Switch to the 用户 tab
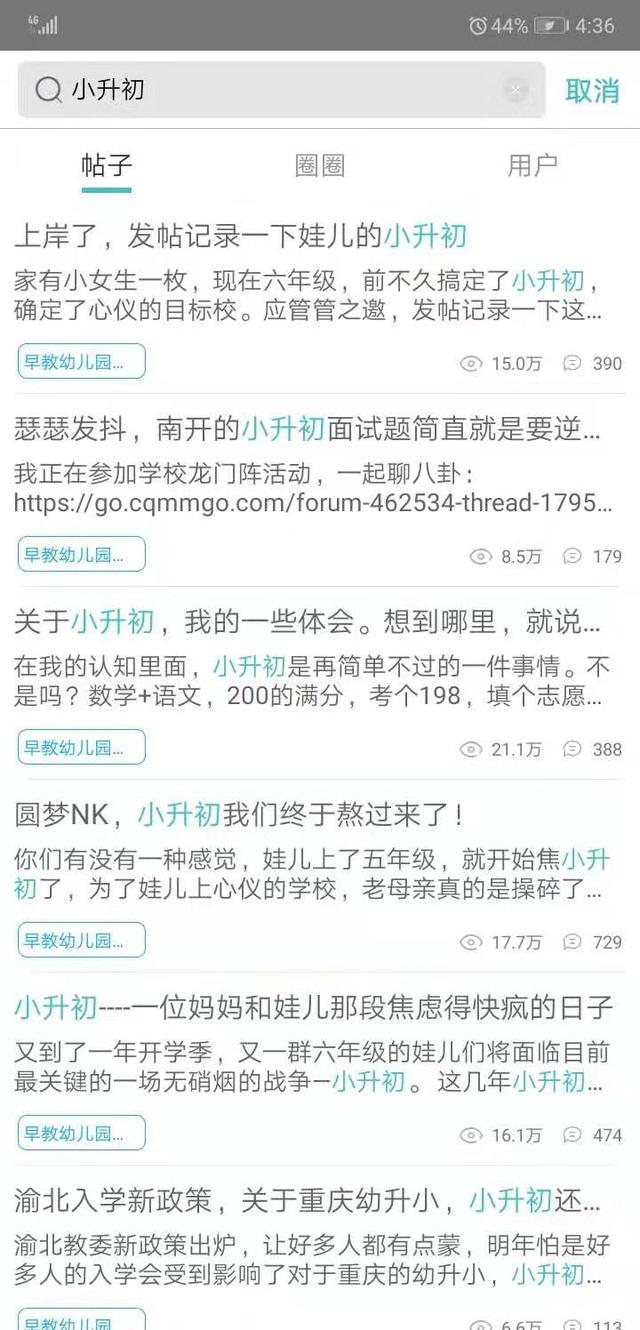The width and height of the screenshot is (640, 1330). pyautogui.click(x=532, y=165)
